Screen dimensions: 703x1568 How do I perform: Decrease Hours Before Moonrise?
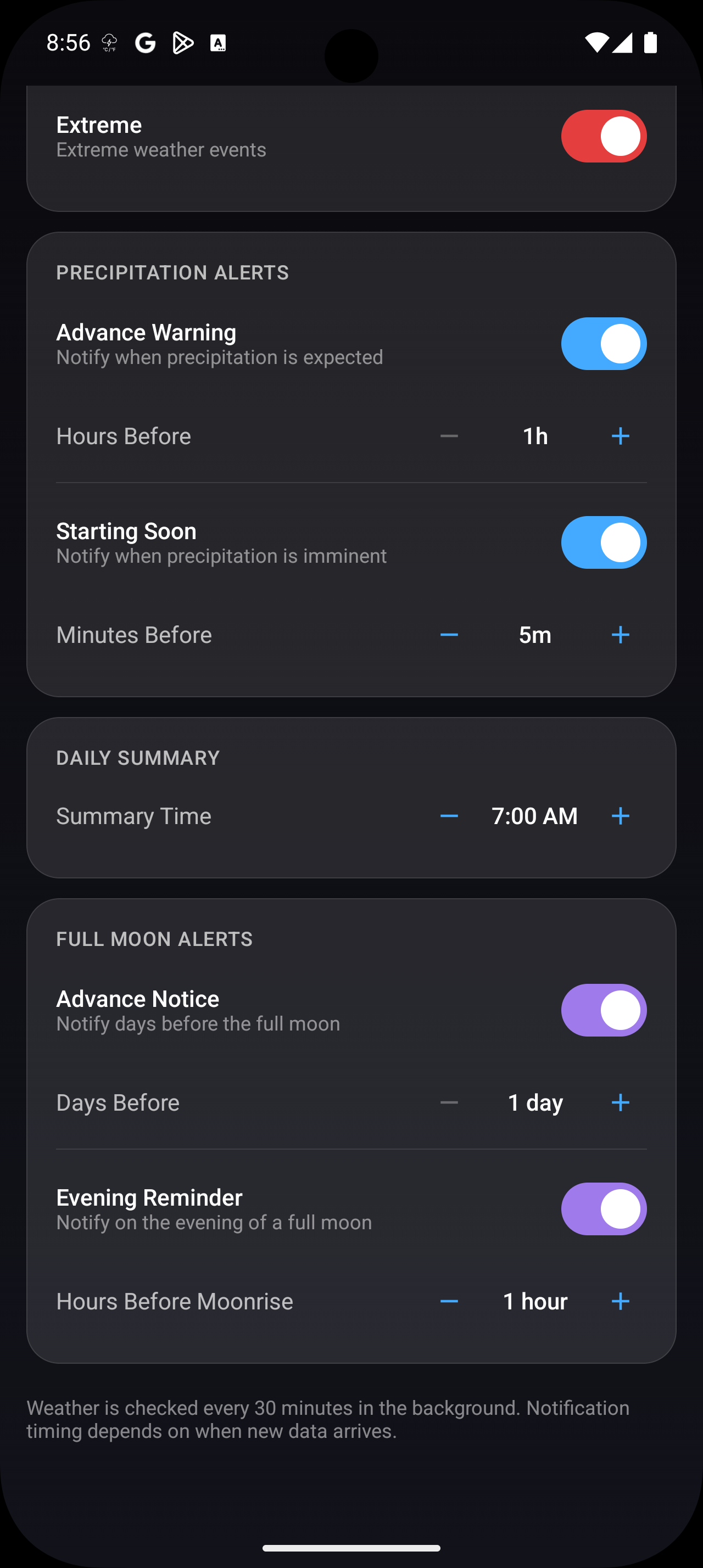pyautogui.click(x=449, y=1301)
